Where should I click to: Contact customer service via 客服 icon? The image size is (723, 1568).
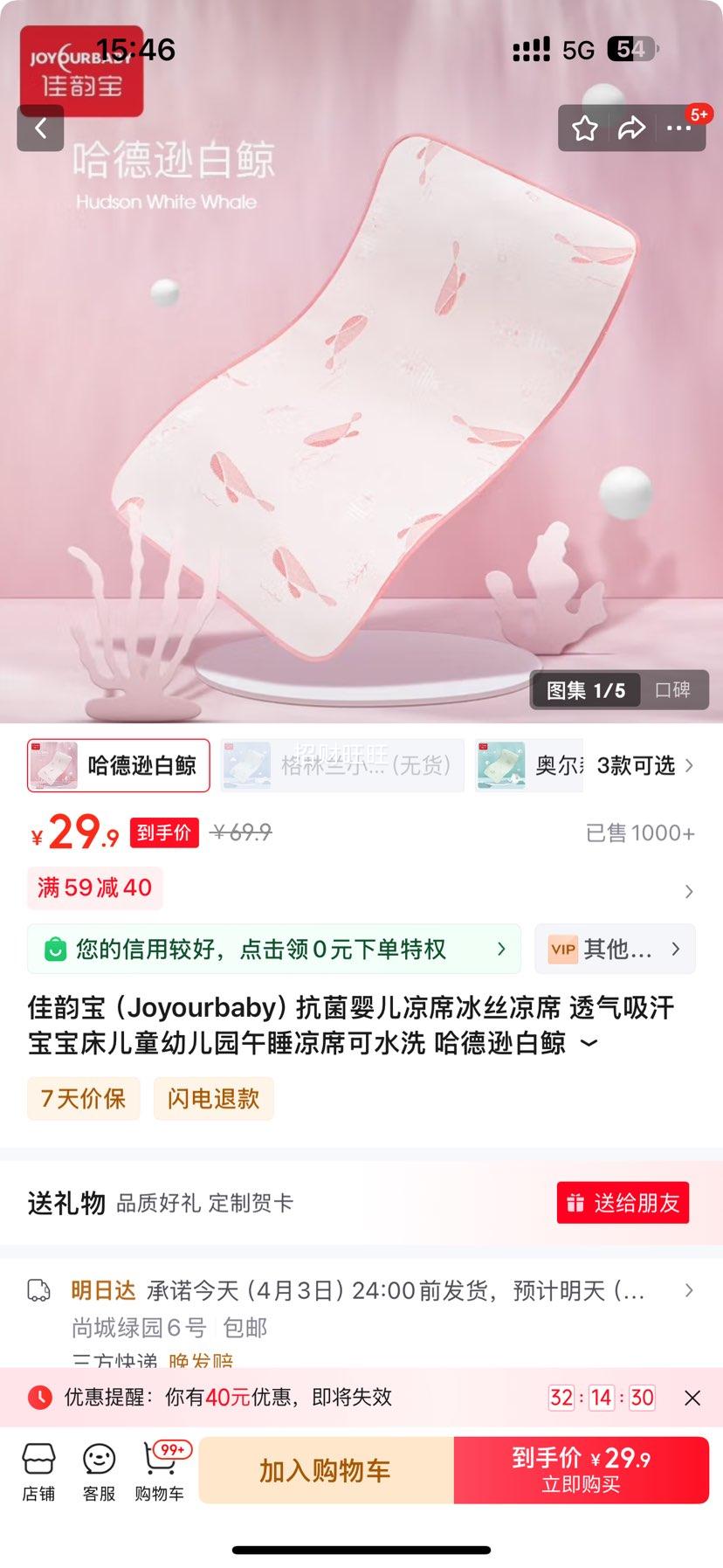pos(97,1470)
